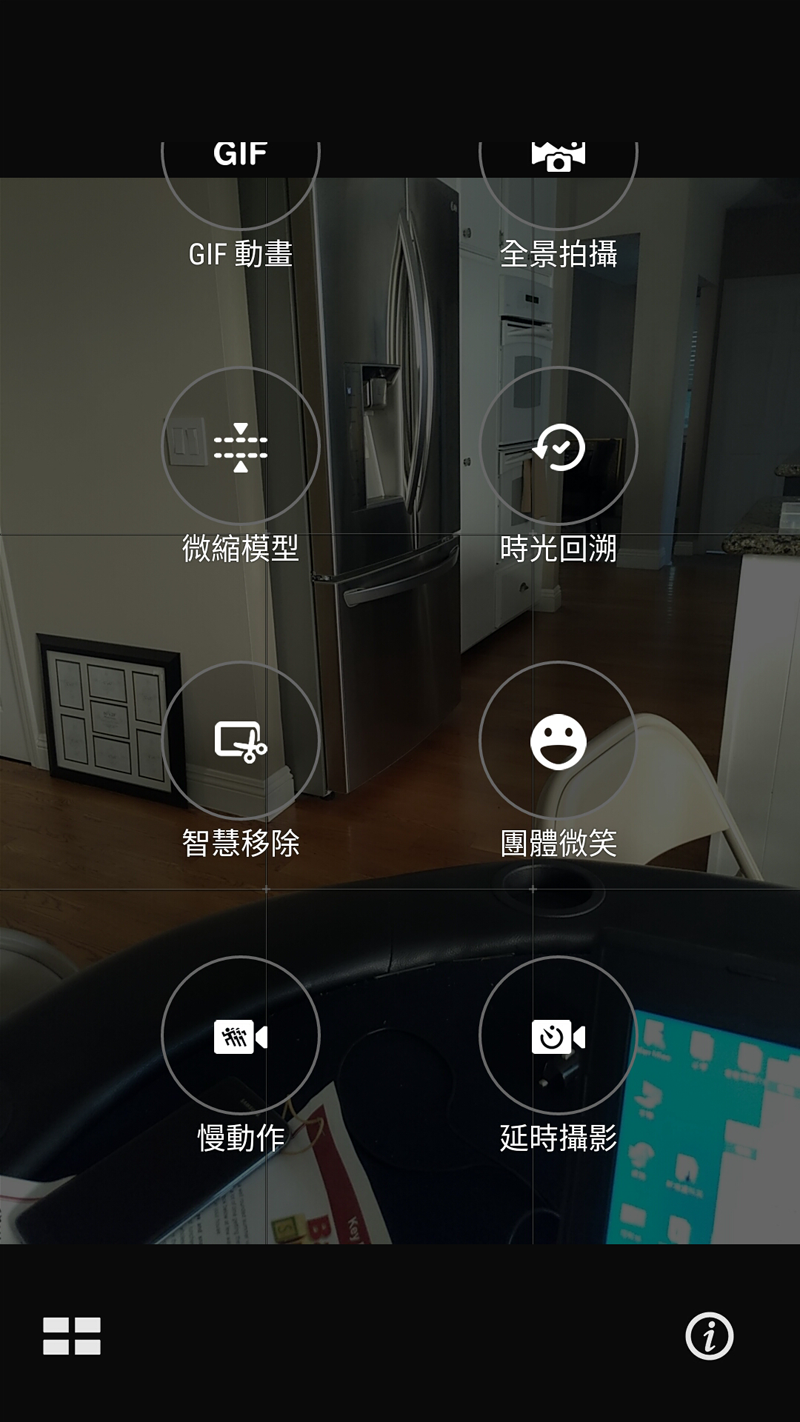Start the 延時攝影 time lapse mode

pos(558,1036)
